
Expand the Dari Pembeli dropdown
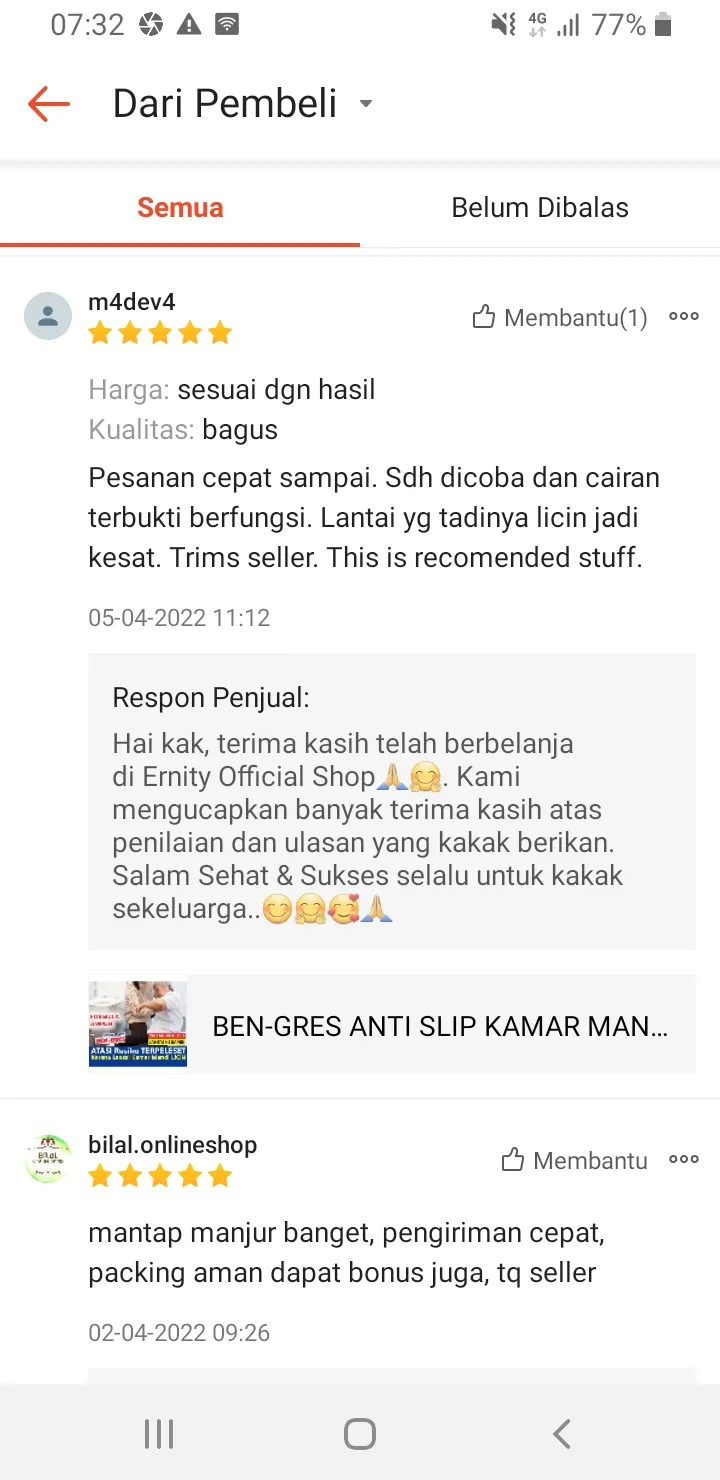pos(365,104)
